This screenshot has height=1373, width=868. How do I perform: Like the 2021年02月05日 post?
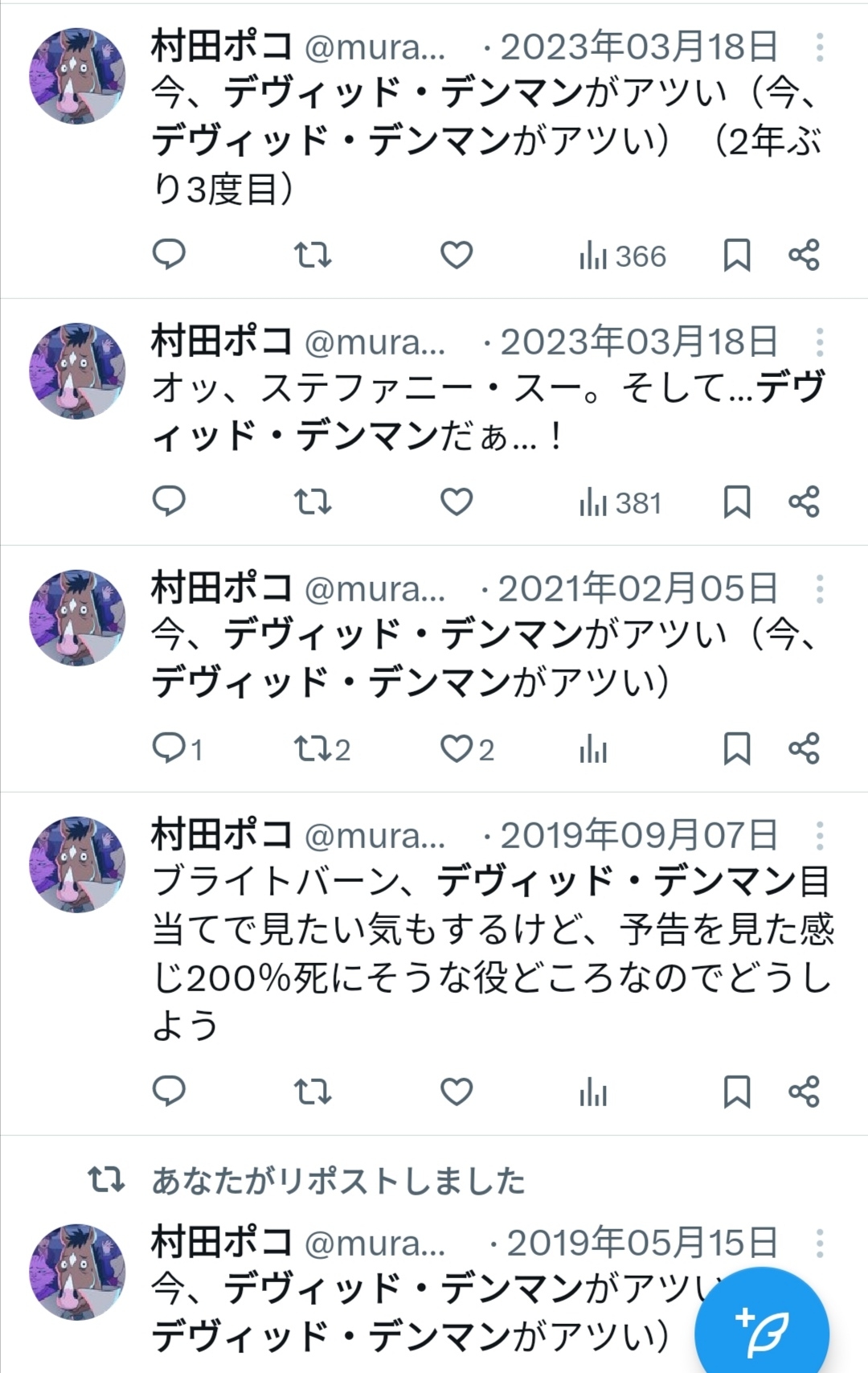click(457, 749)
